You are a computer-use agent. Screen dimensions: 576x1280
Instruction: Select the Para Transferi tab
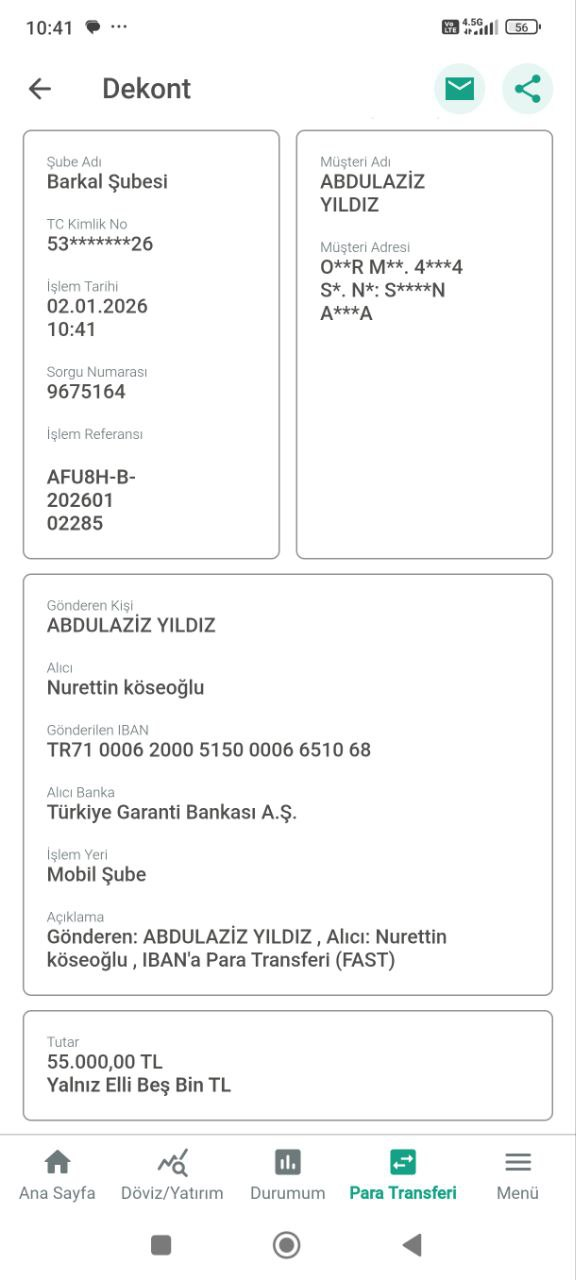tap(403, 1175)
